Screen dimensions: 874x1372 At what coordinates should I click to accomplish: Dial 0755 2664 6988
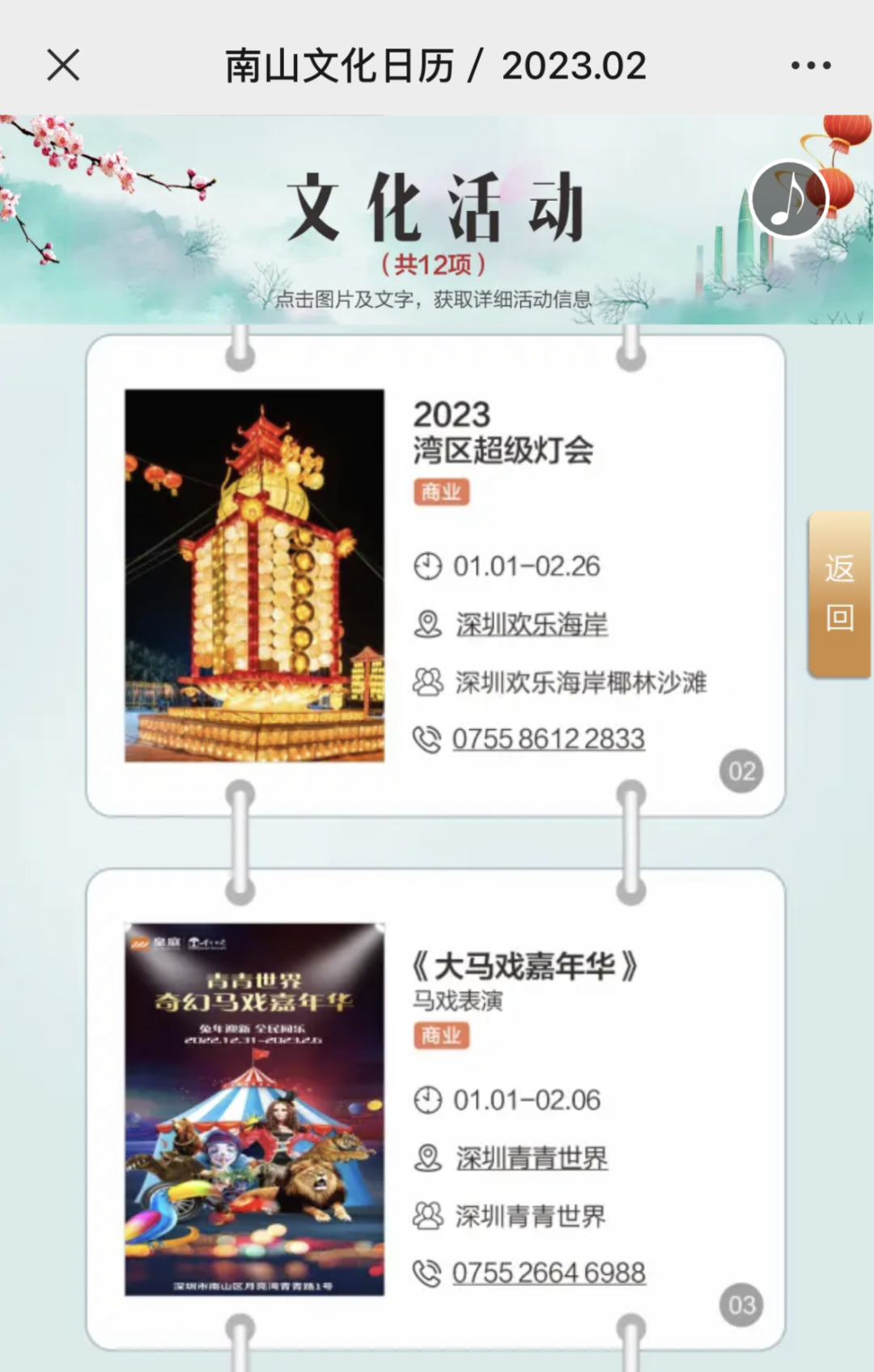pyautogui.click(x=548, y=1273)
